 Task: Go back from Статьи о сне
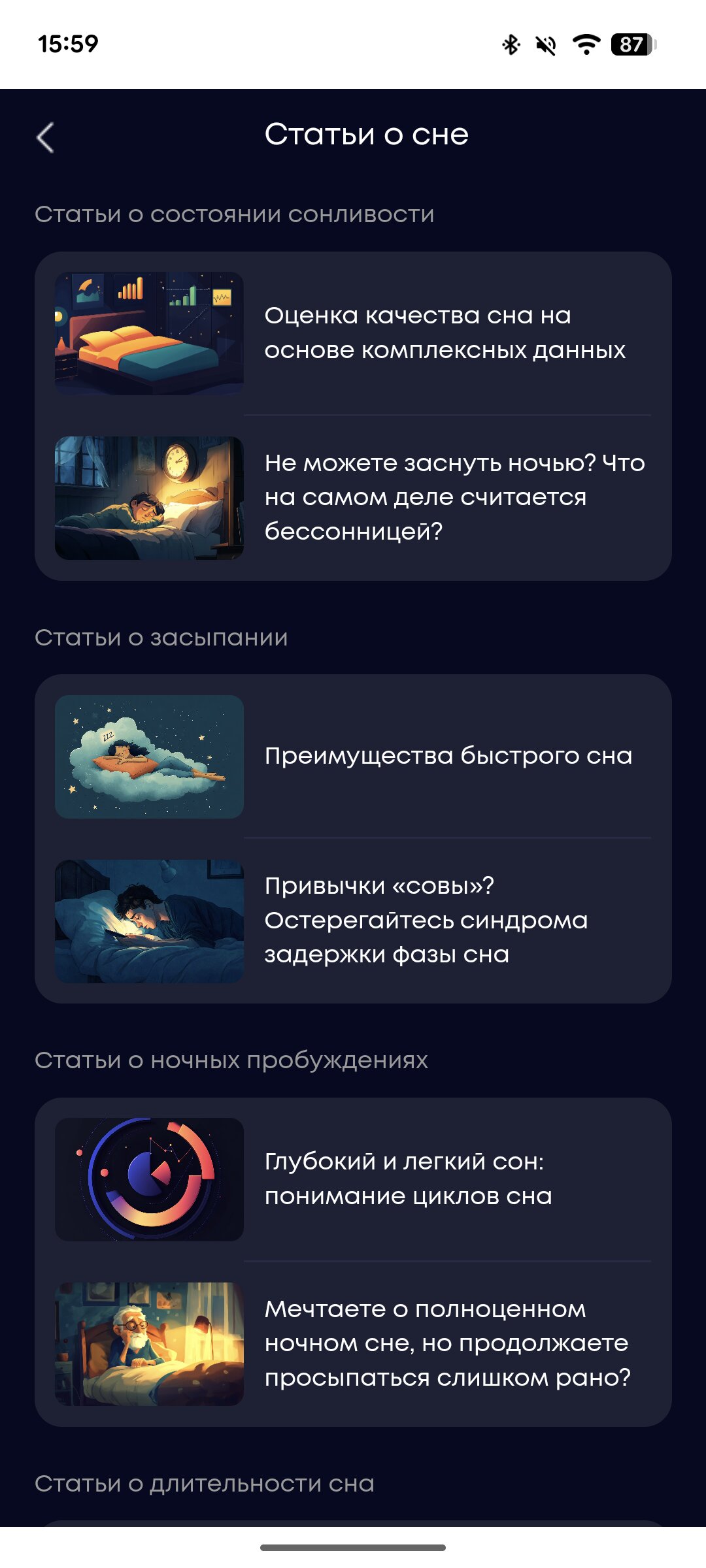[45, 138]
